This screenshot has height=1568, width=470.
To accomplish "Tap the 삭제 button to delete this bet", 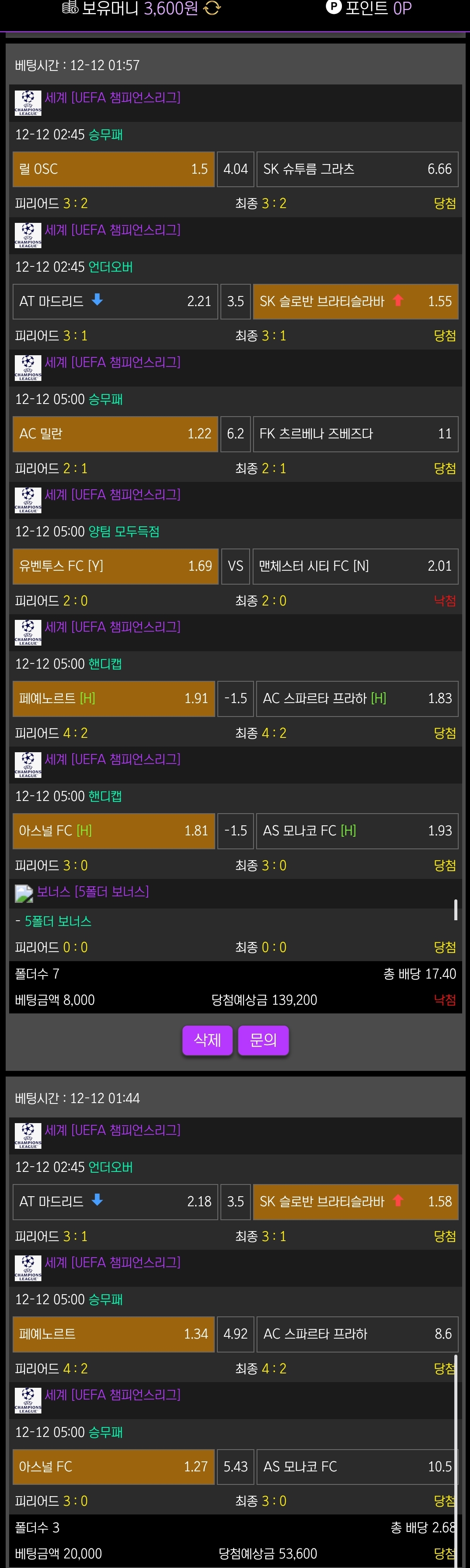I will [x=207, y=1040].
